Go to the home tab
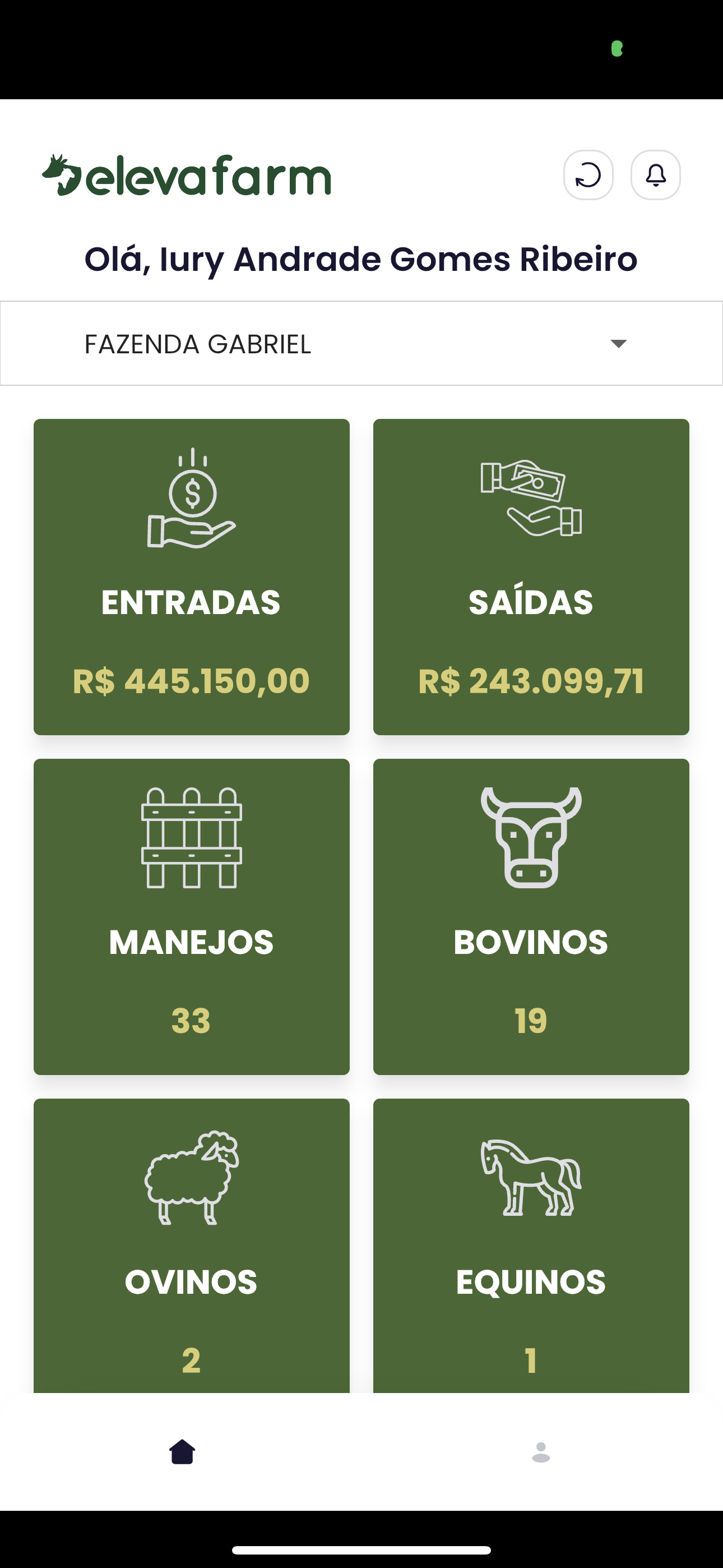 182,1452
